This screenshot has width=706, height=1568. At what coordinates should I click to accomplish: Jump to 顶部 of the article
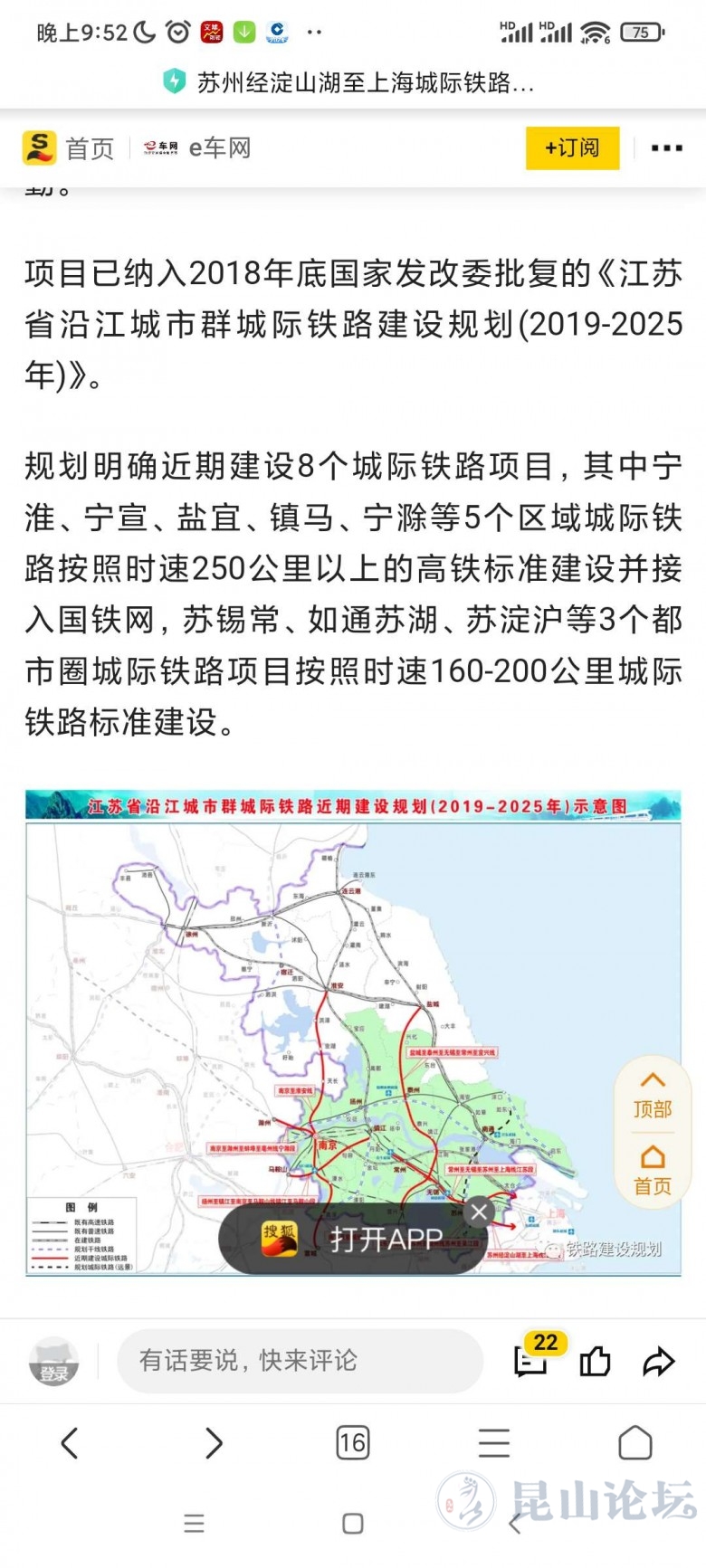pos(653,1095)
